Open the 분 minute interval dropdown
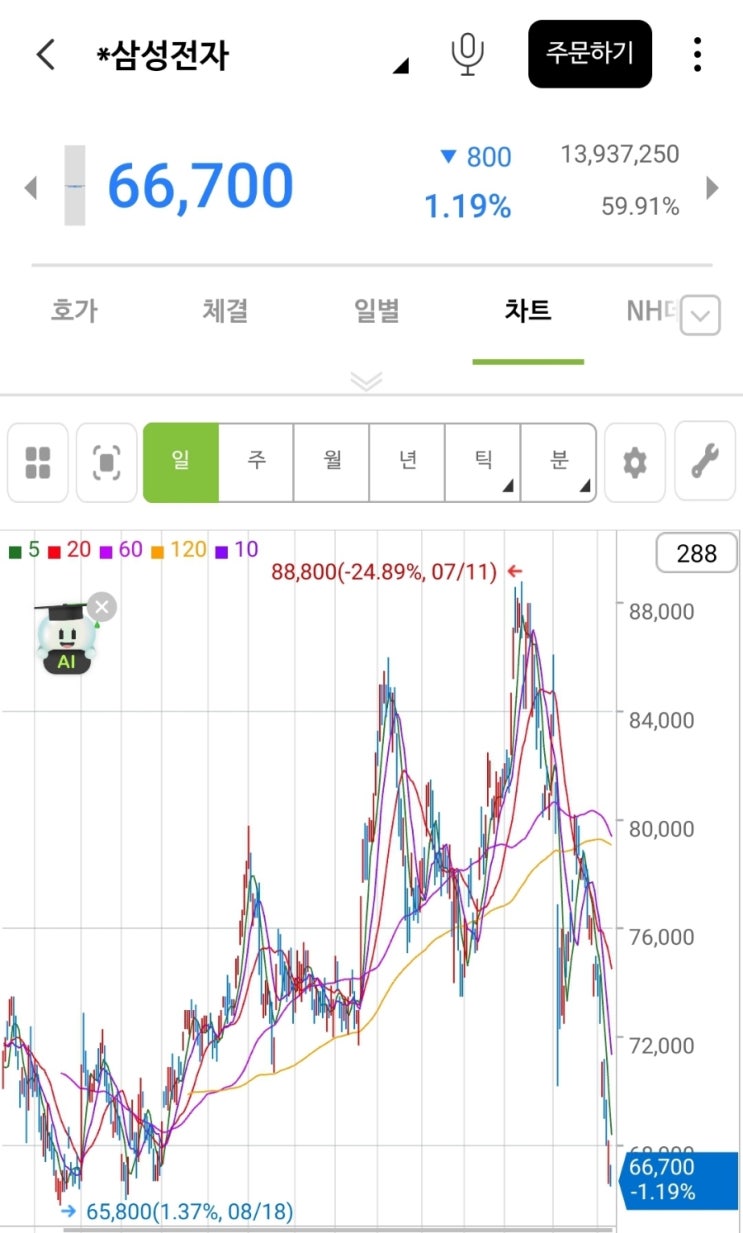The width and height of the screenshot is (743, 1233). [558, 462]
